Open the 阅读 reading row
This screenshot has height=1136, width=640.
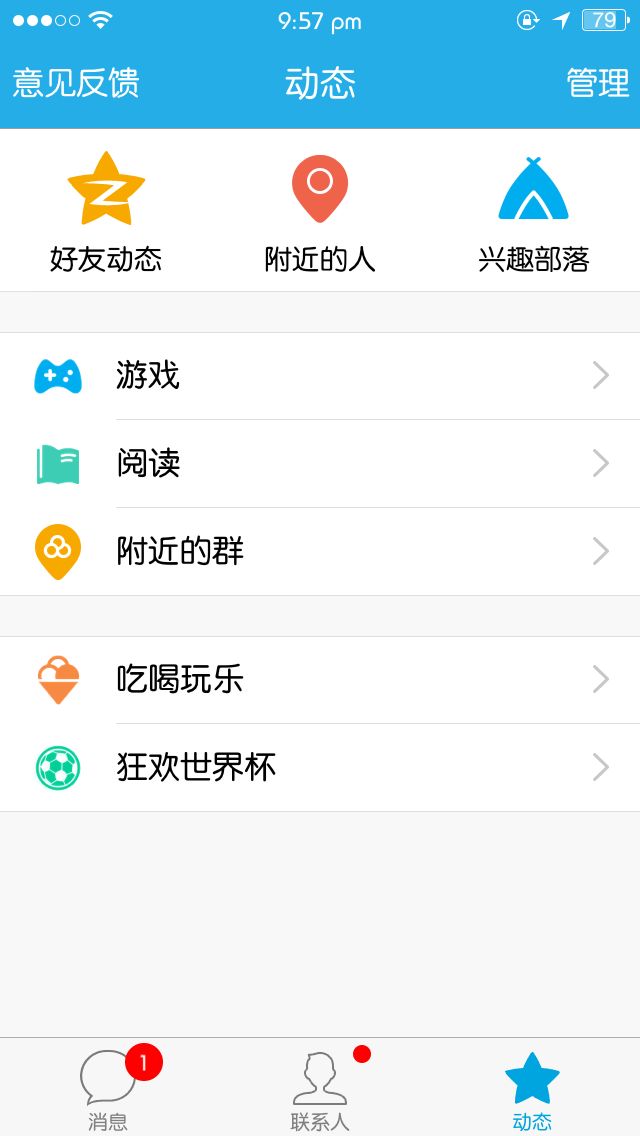320,464
